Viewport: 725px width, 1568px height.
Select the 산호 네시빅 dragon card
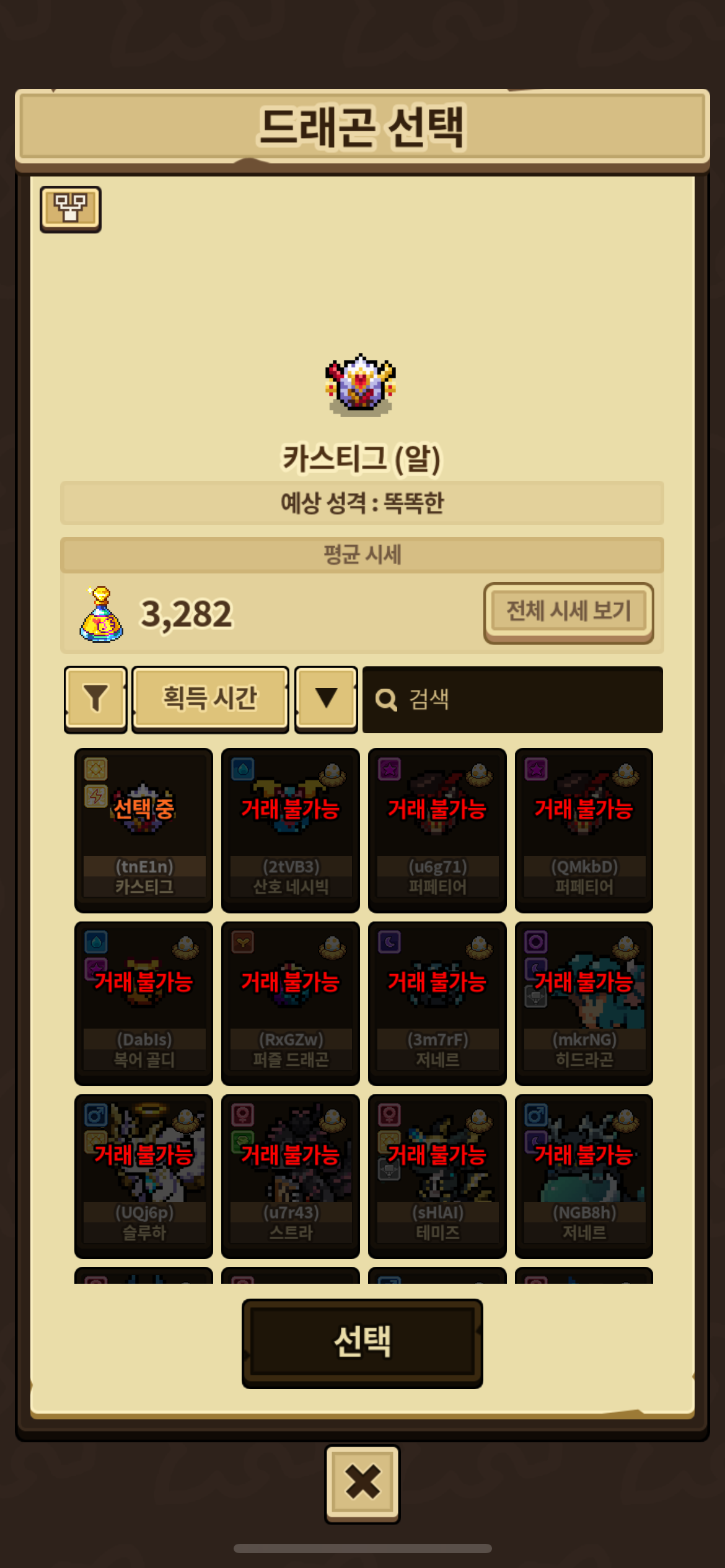point(291,830)
